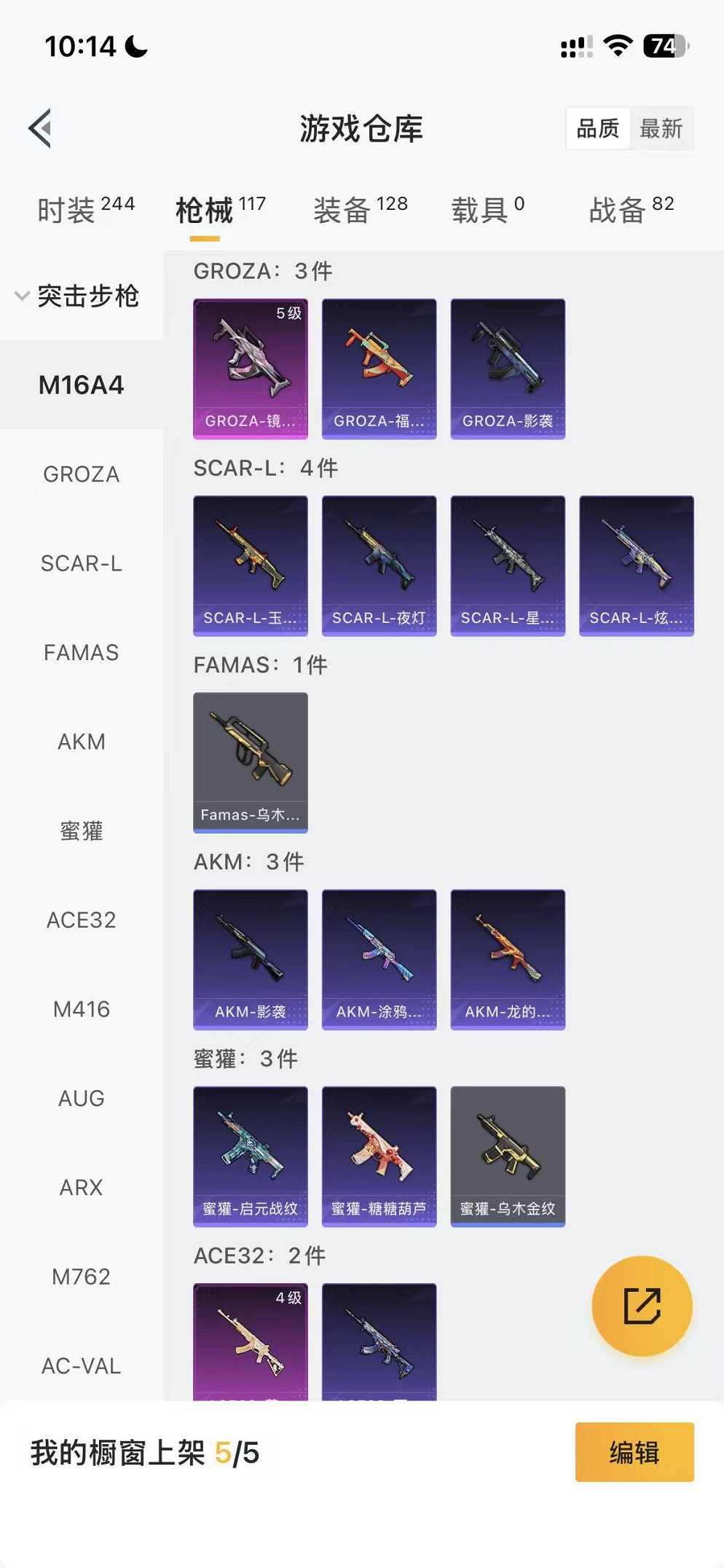This screenshot has height=1568, width=724.
Task: Switch to the 装备 tab
Action: [360, 210]
